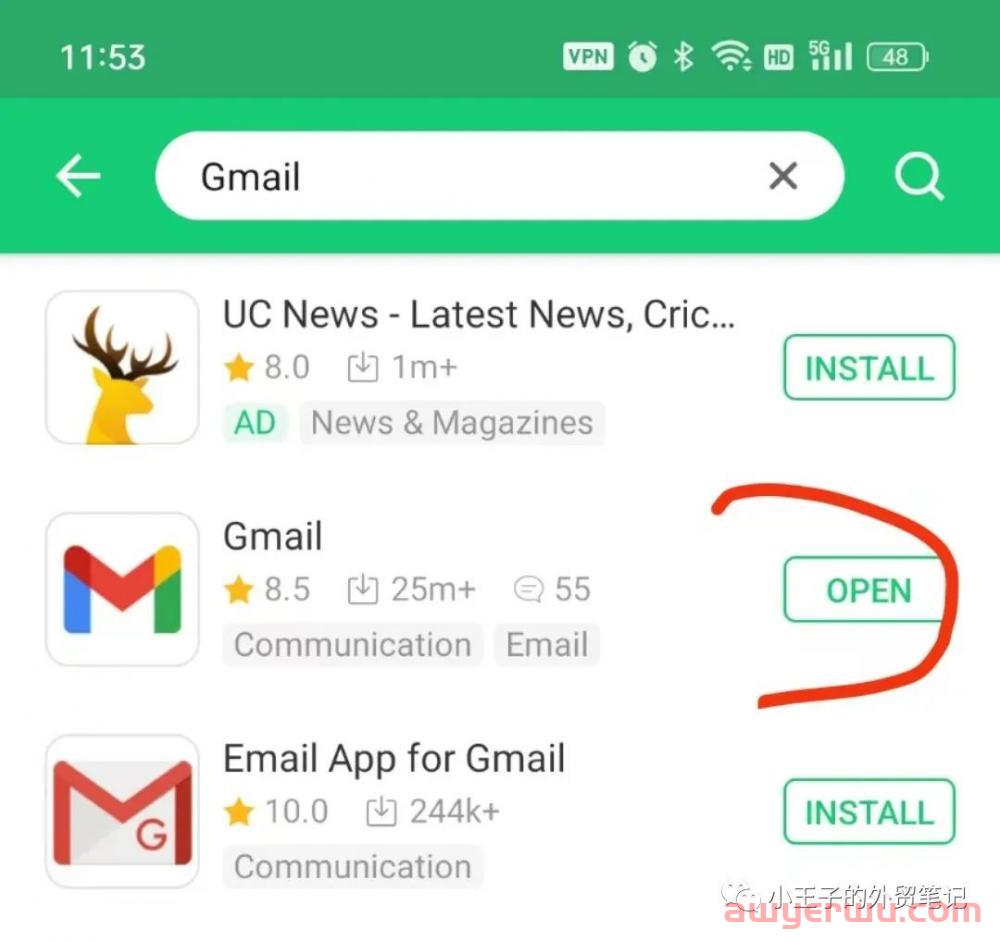Open the installed Gmail app
This screenshot has height=942, width=1000.
coord(866,590)
